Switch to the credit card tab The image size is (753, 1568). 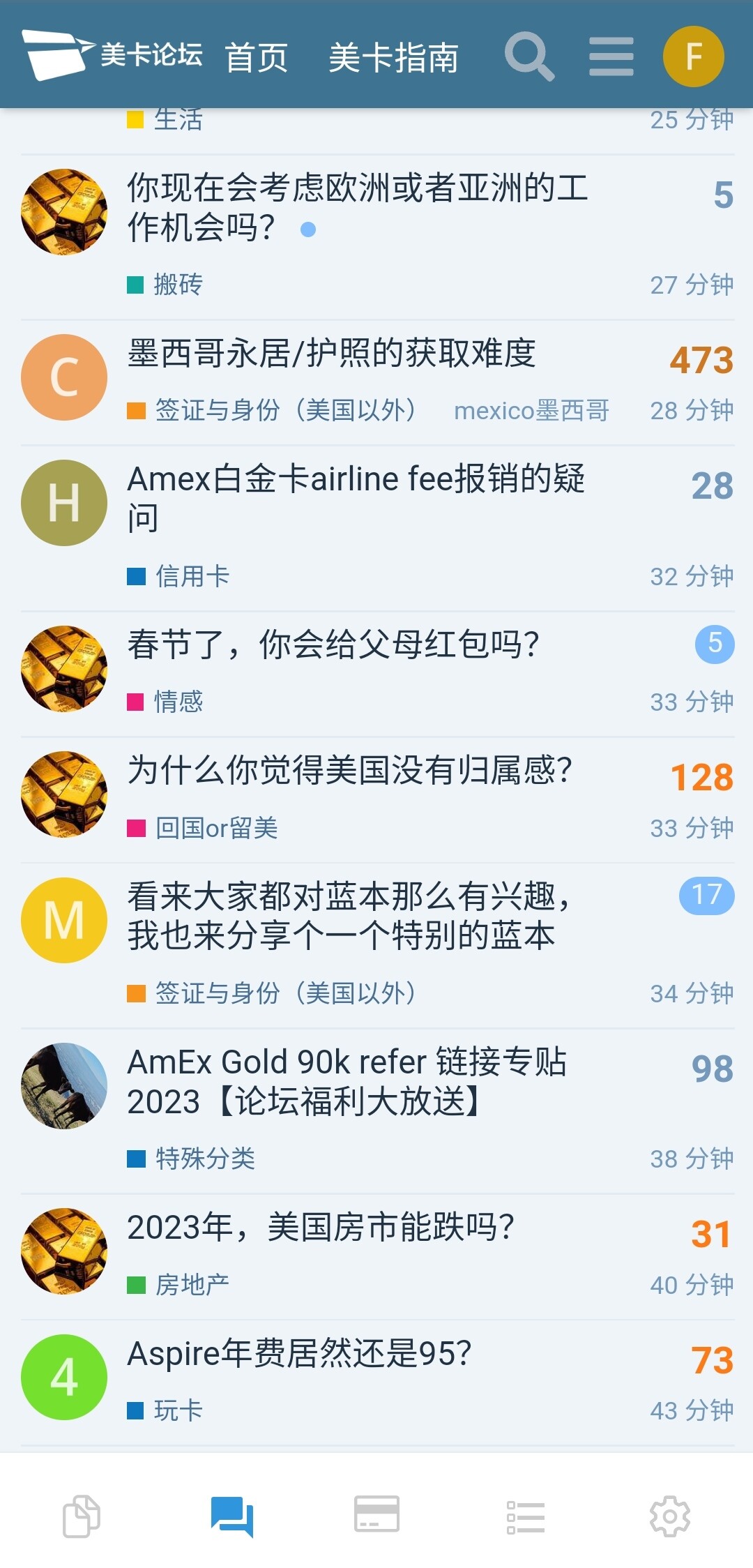[x=376, y=1514]
